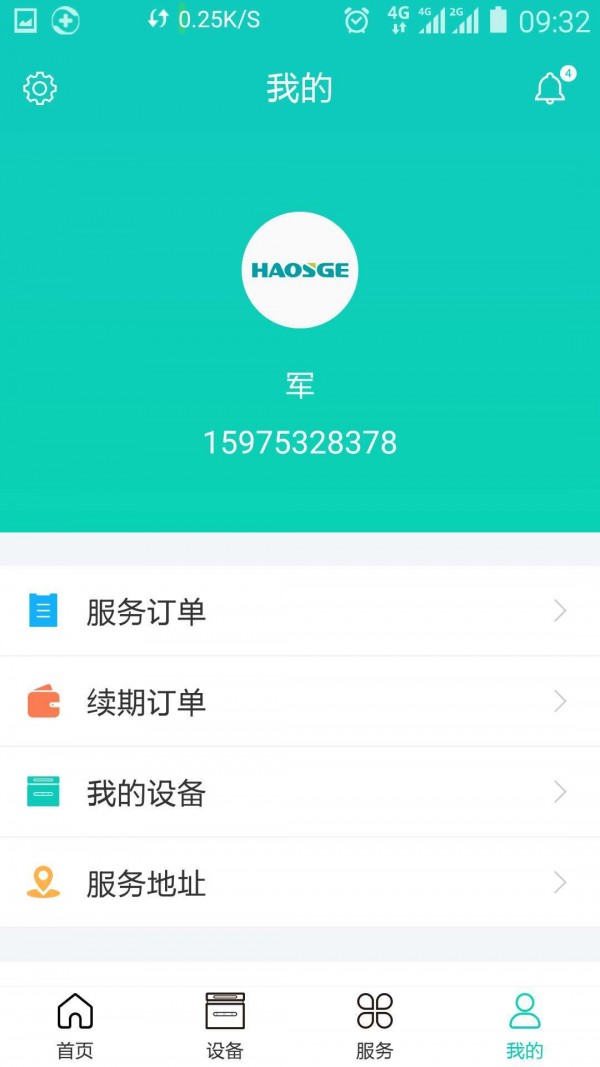The image size is (600, 1067).
Task: Switch to the 首页 home tab
Action: pos(75,1025)
